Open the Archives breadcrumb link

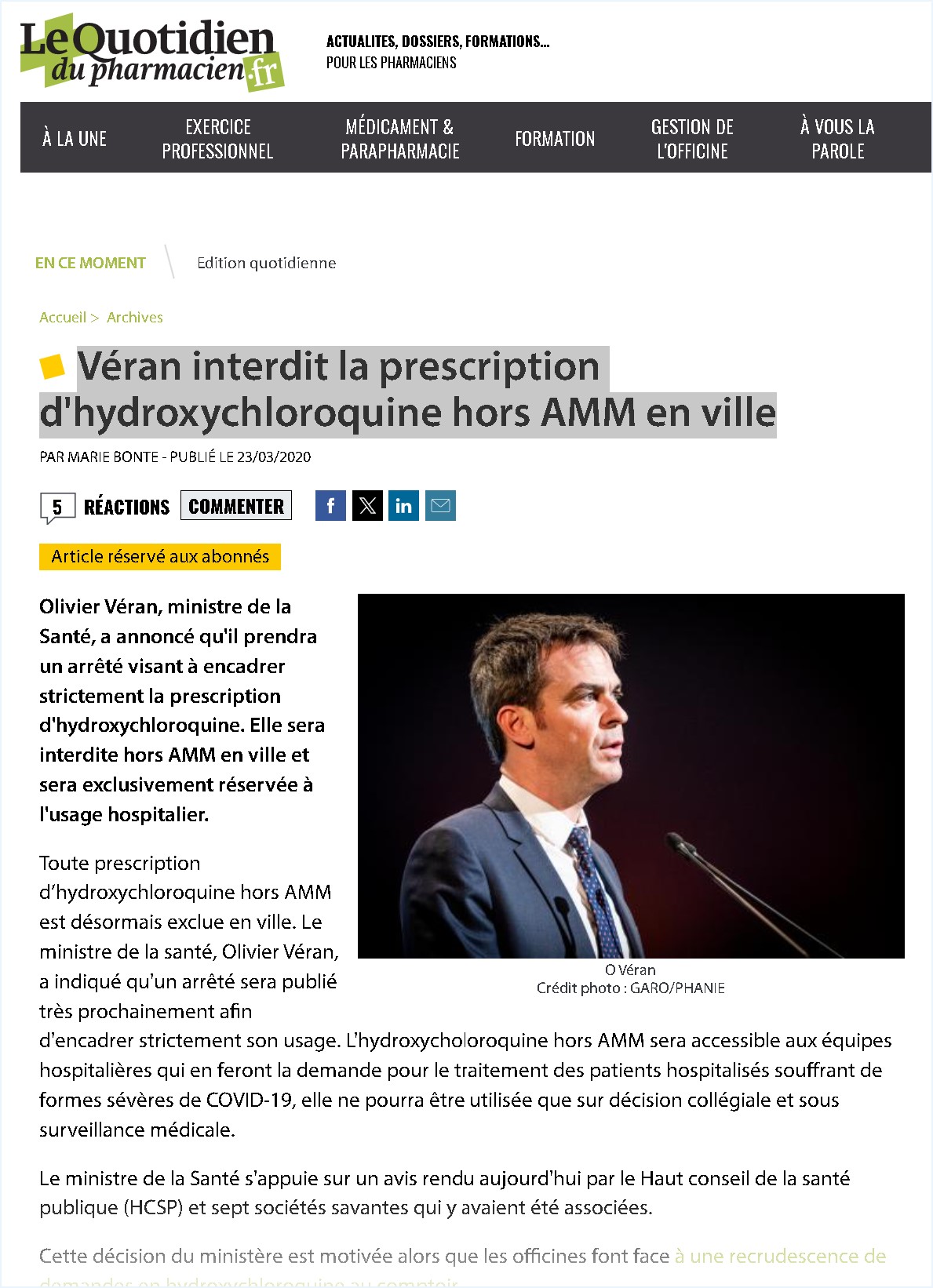click(x=135, y=317)
